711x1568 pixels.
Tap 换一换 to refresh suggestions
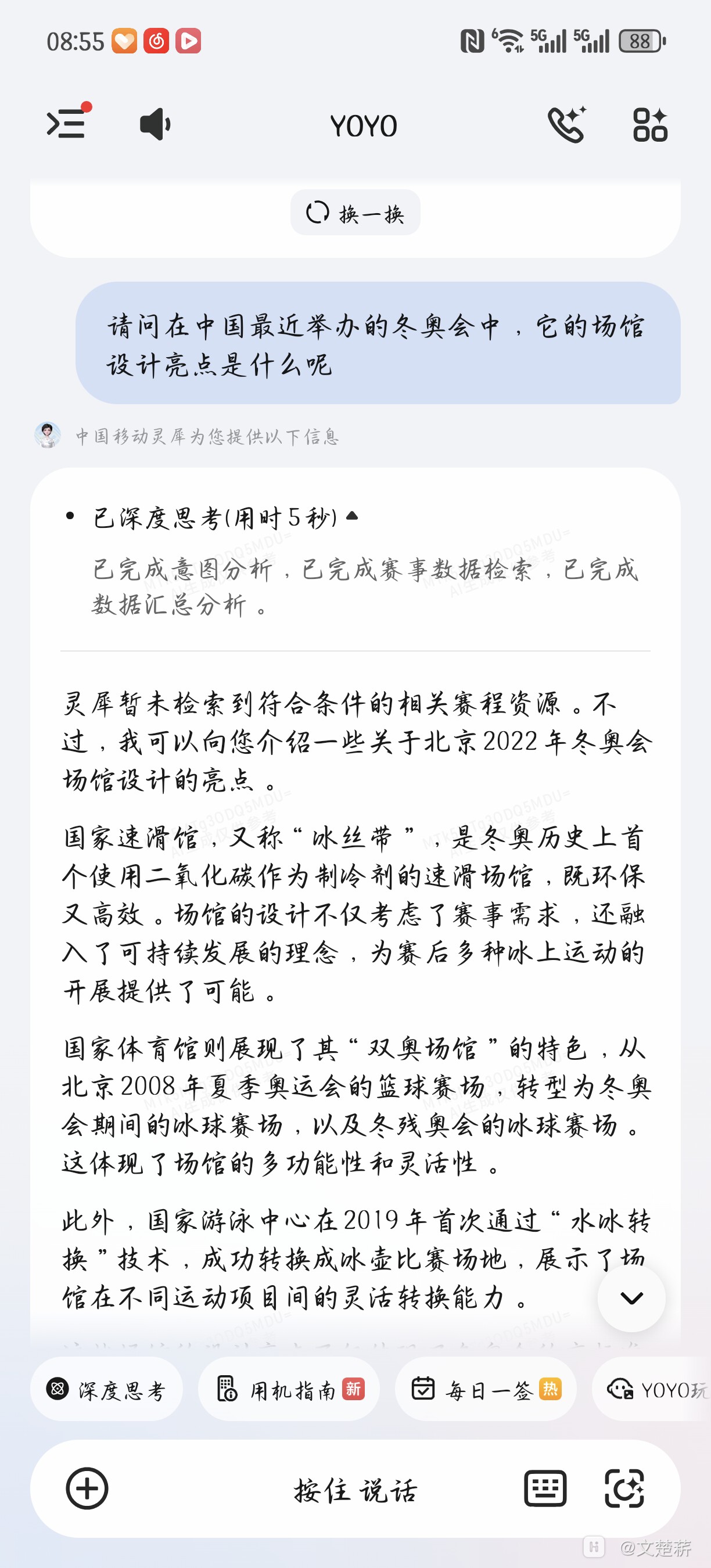[x=355, y=213]
